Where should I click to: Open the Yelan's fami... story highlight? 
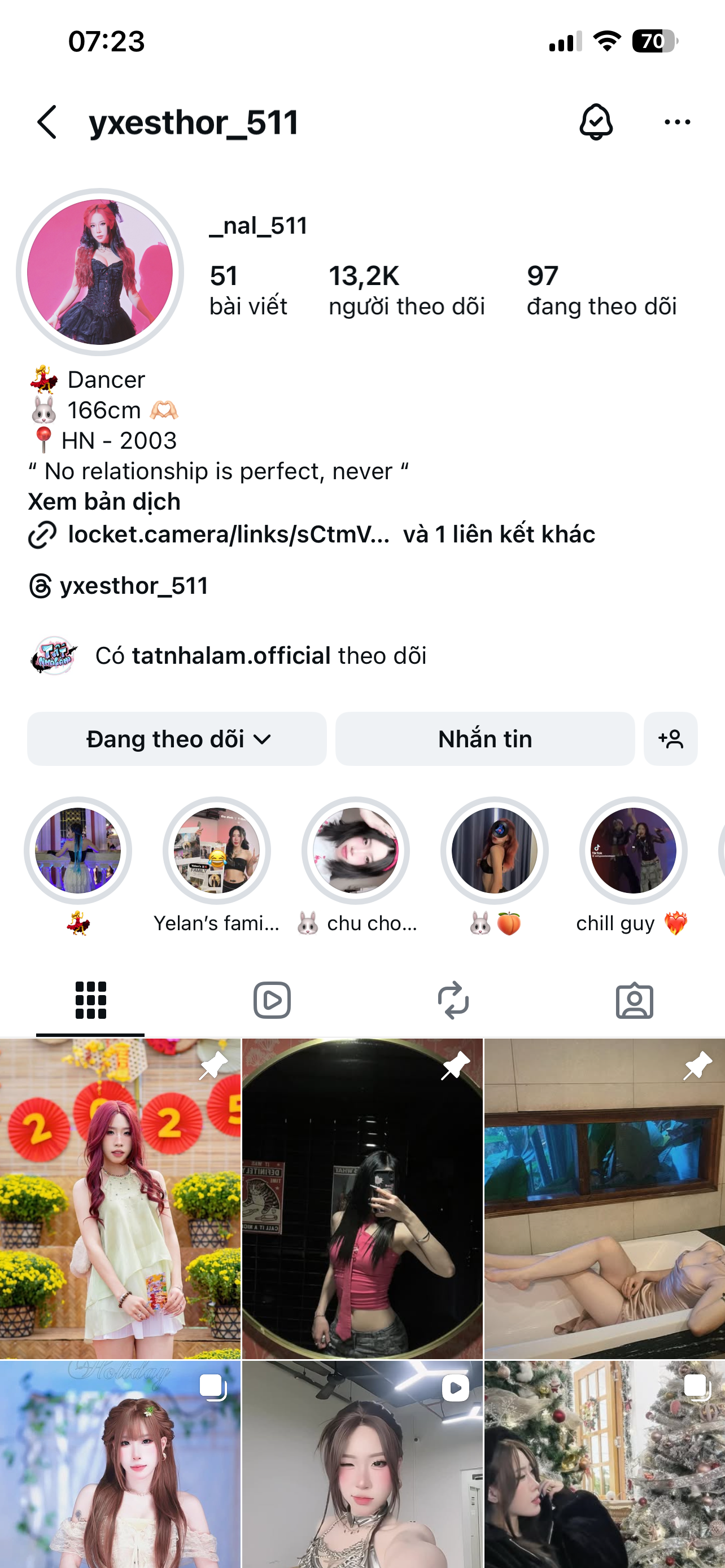217,851
